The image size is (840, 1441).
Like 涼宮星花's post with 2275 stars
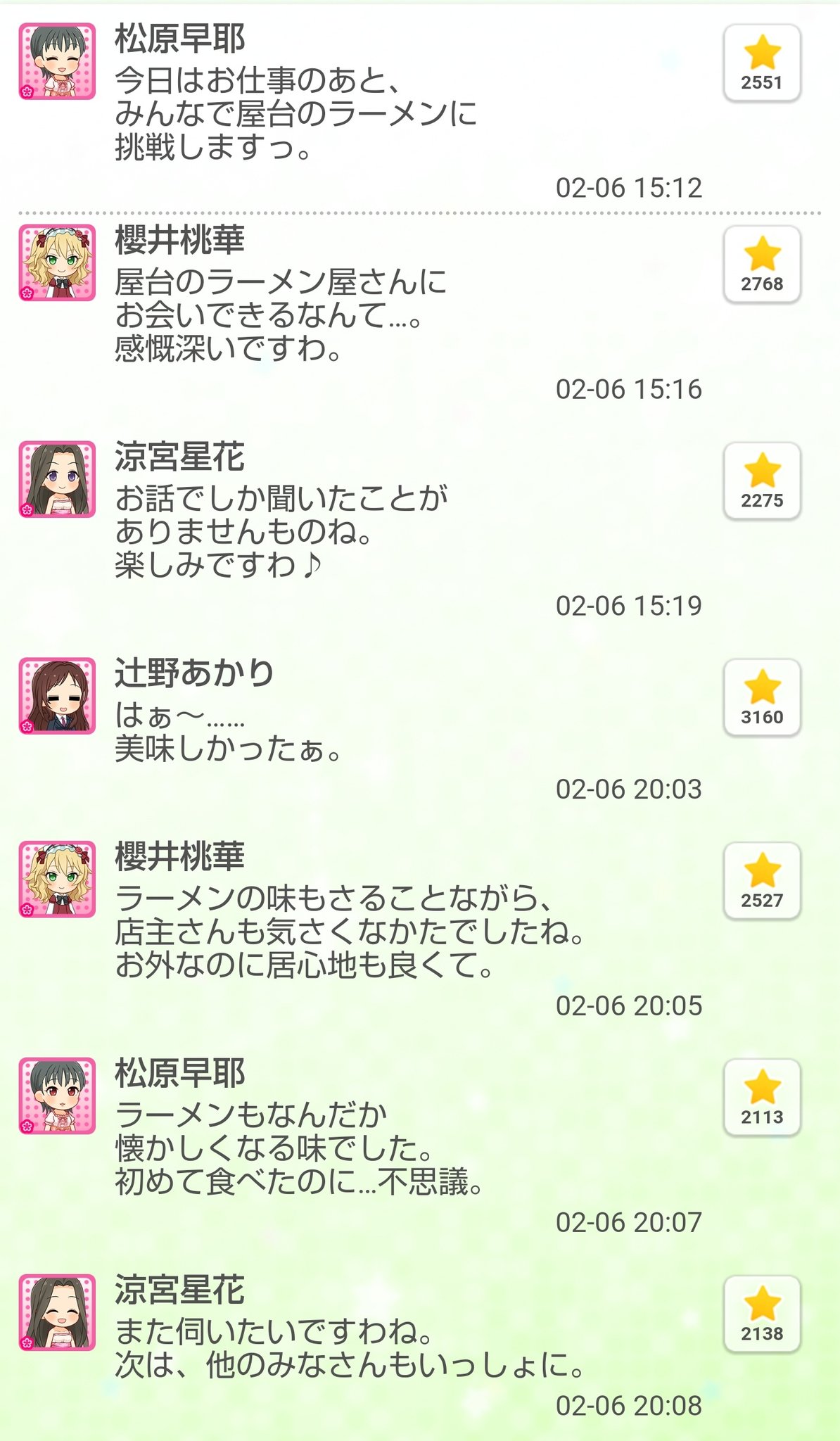[762, 481]
